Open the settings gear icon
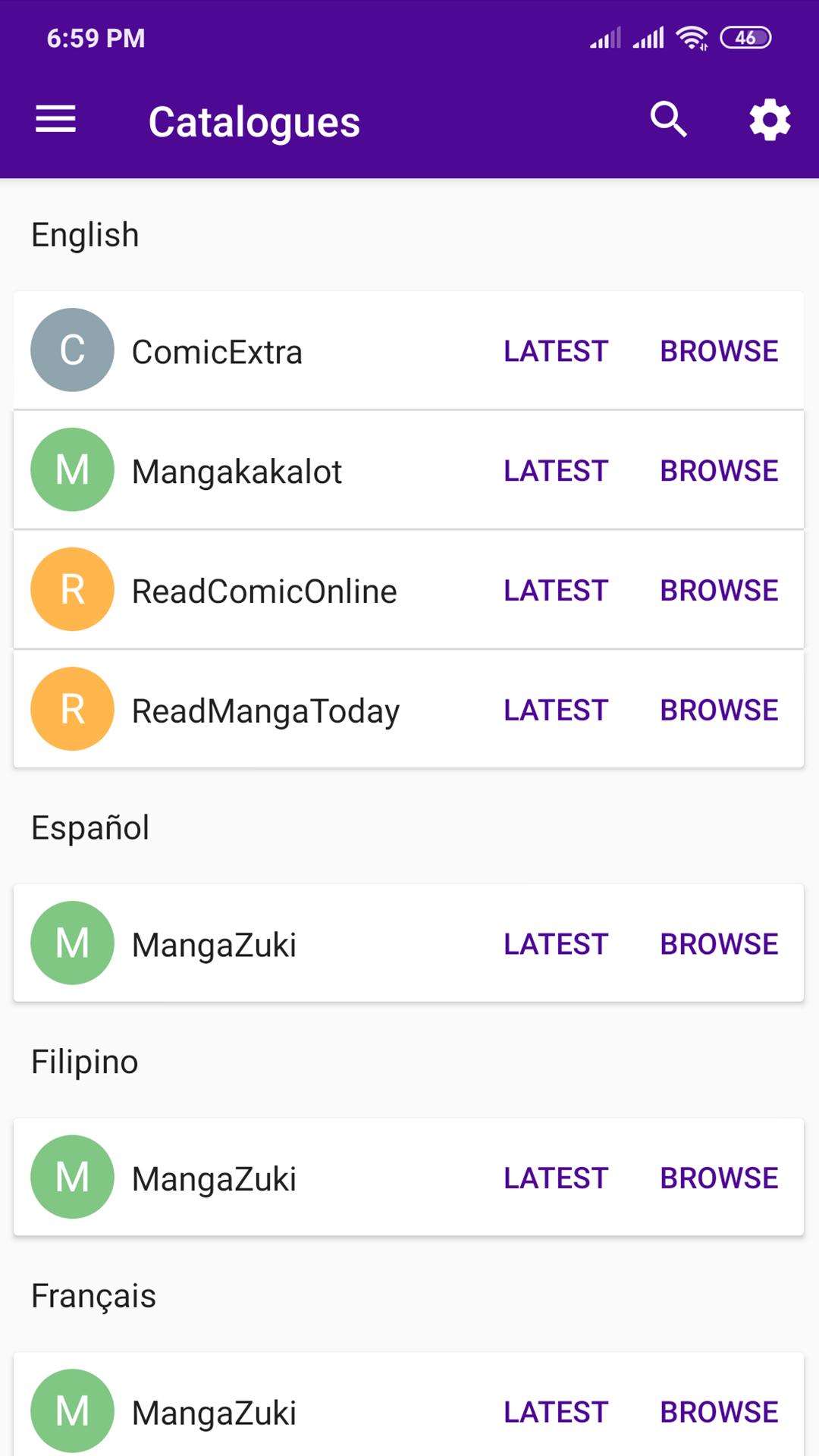The image size is (819, 1456). click(769, 119)
